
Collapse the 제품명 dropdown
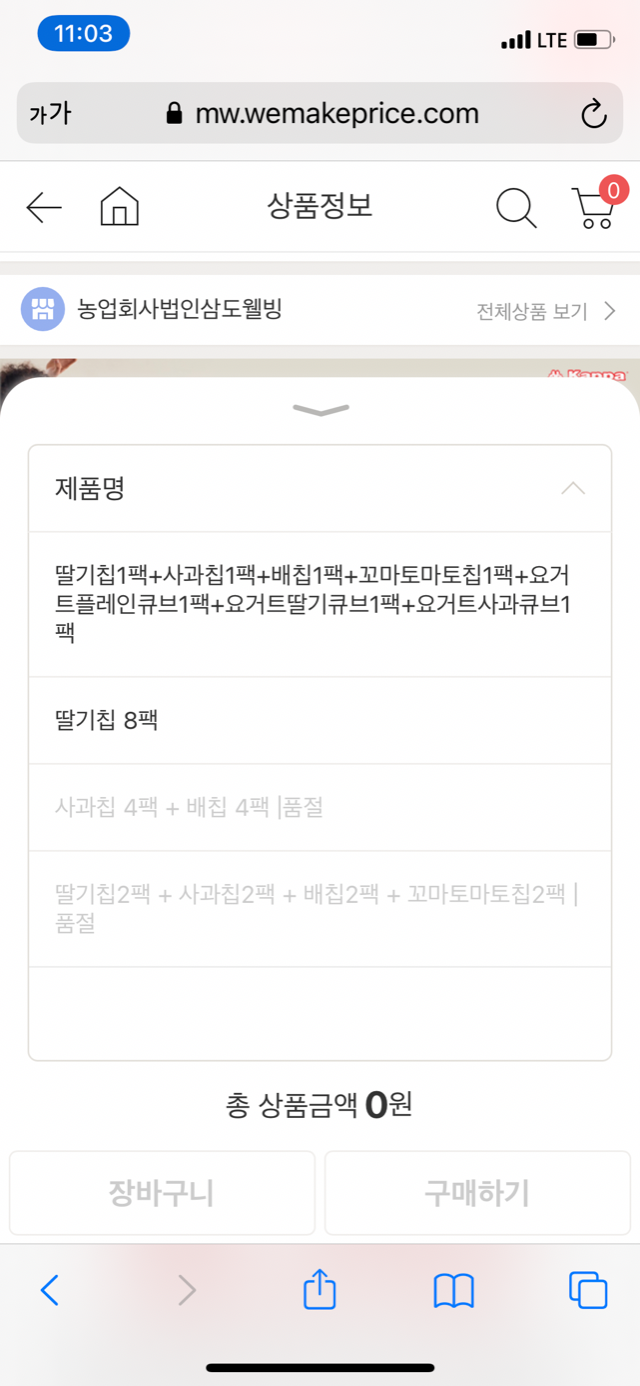click(572, 489)
